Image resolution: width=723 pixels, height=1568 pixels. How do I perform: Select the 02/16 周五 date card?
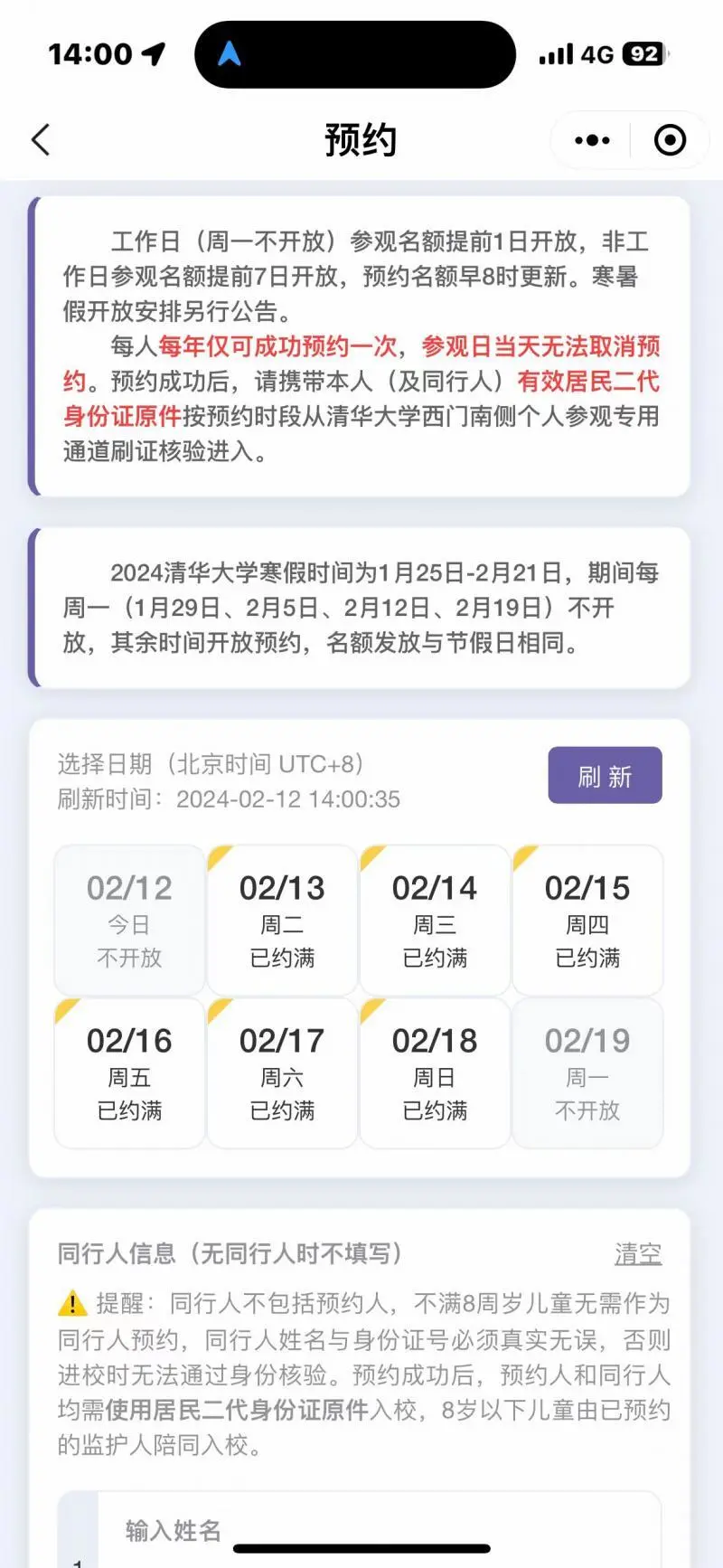(x=129, y=1072)
